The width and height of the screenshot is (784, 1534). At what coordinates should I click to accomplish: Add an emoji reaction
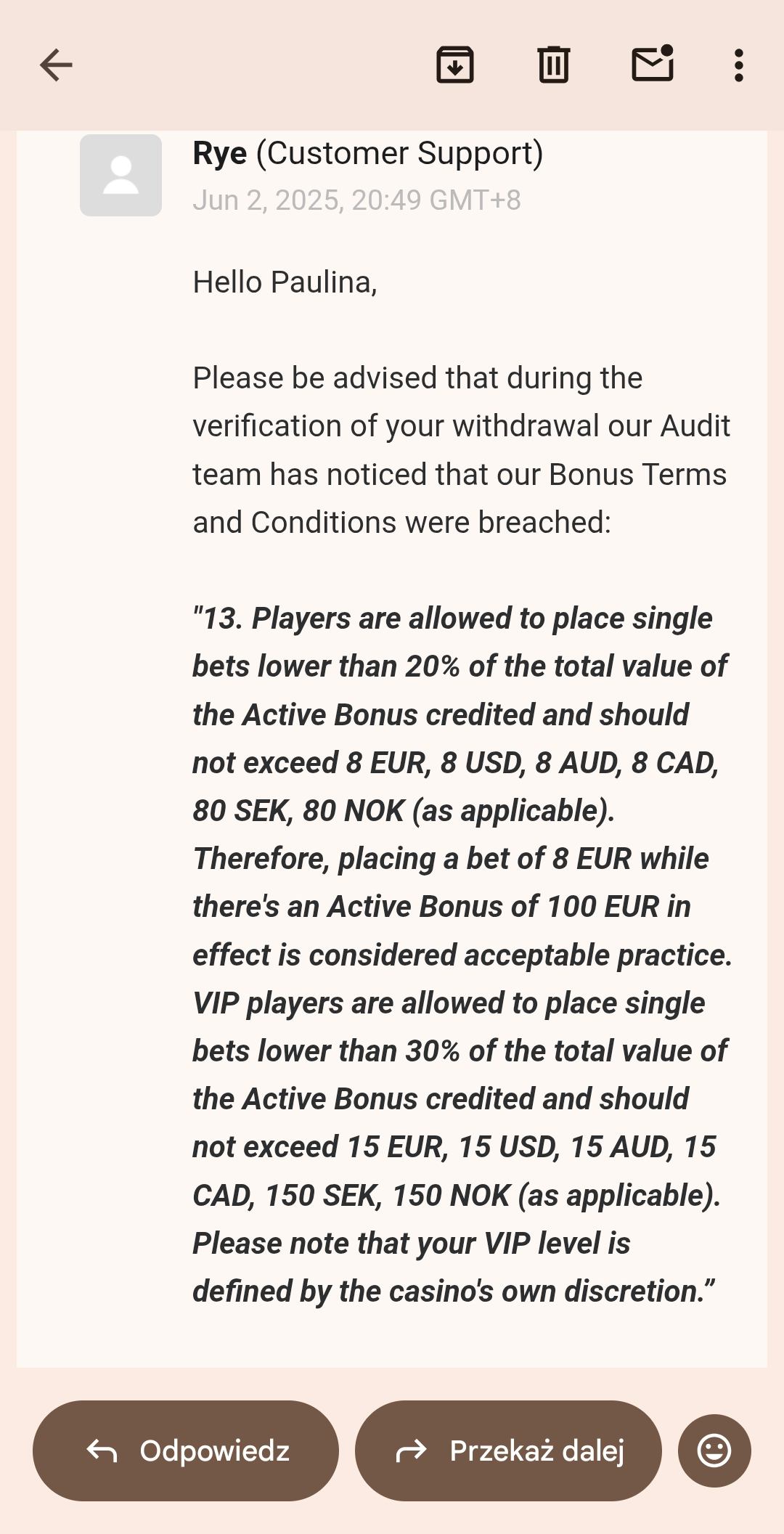point(714,1451)
